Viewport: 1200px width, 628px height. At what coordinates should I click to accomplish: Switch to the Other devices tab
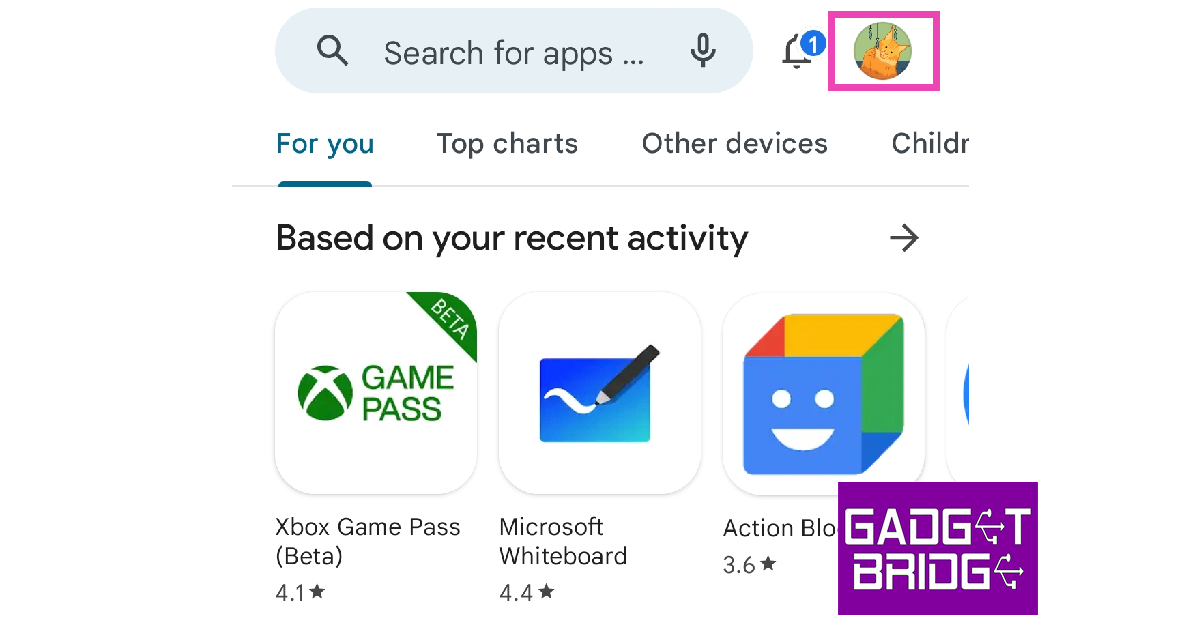[x=734, y=144]
